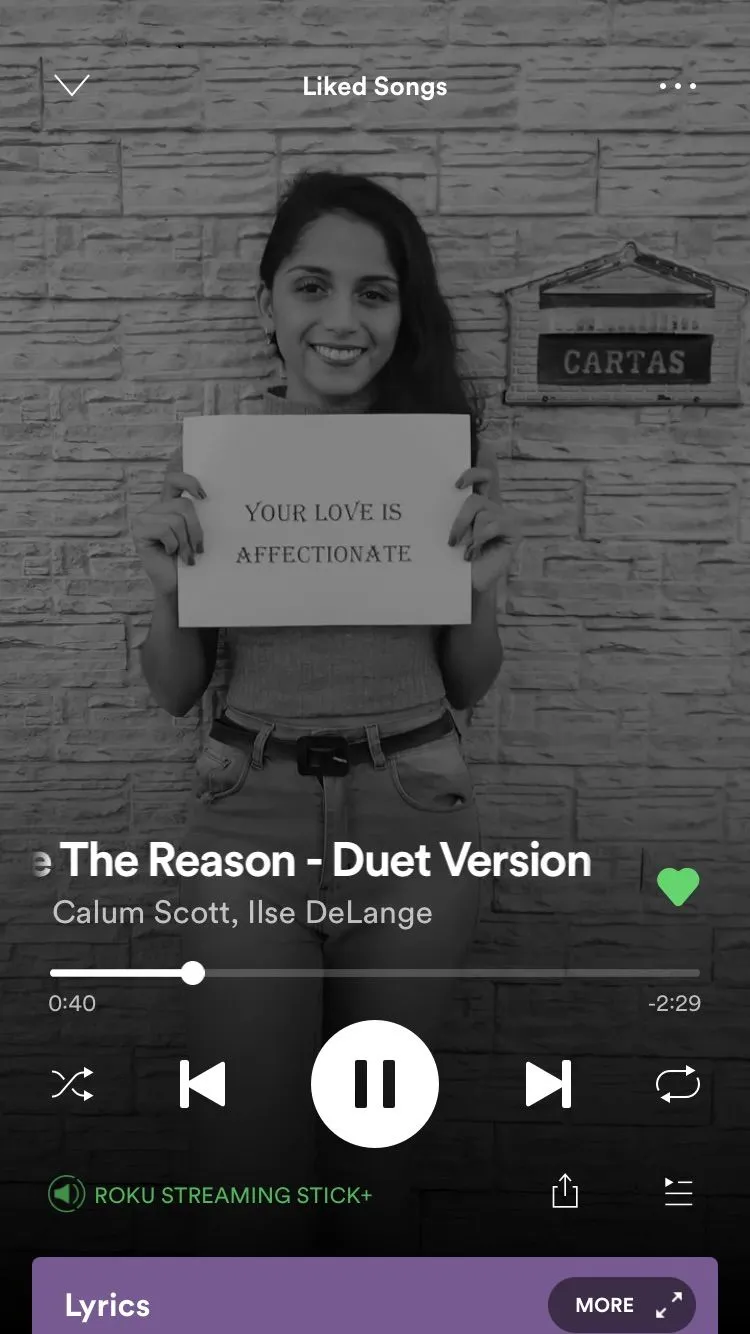750x1334 pixels.
Task: Go back to the previous track
Action: (x=202, y=1084)
